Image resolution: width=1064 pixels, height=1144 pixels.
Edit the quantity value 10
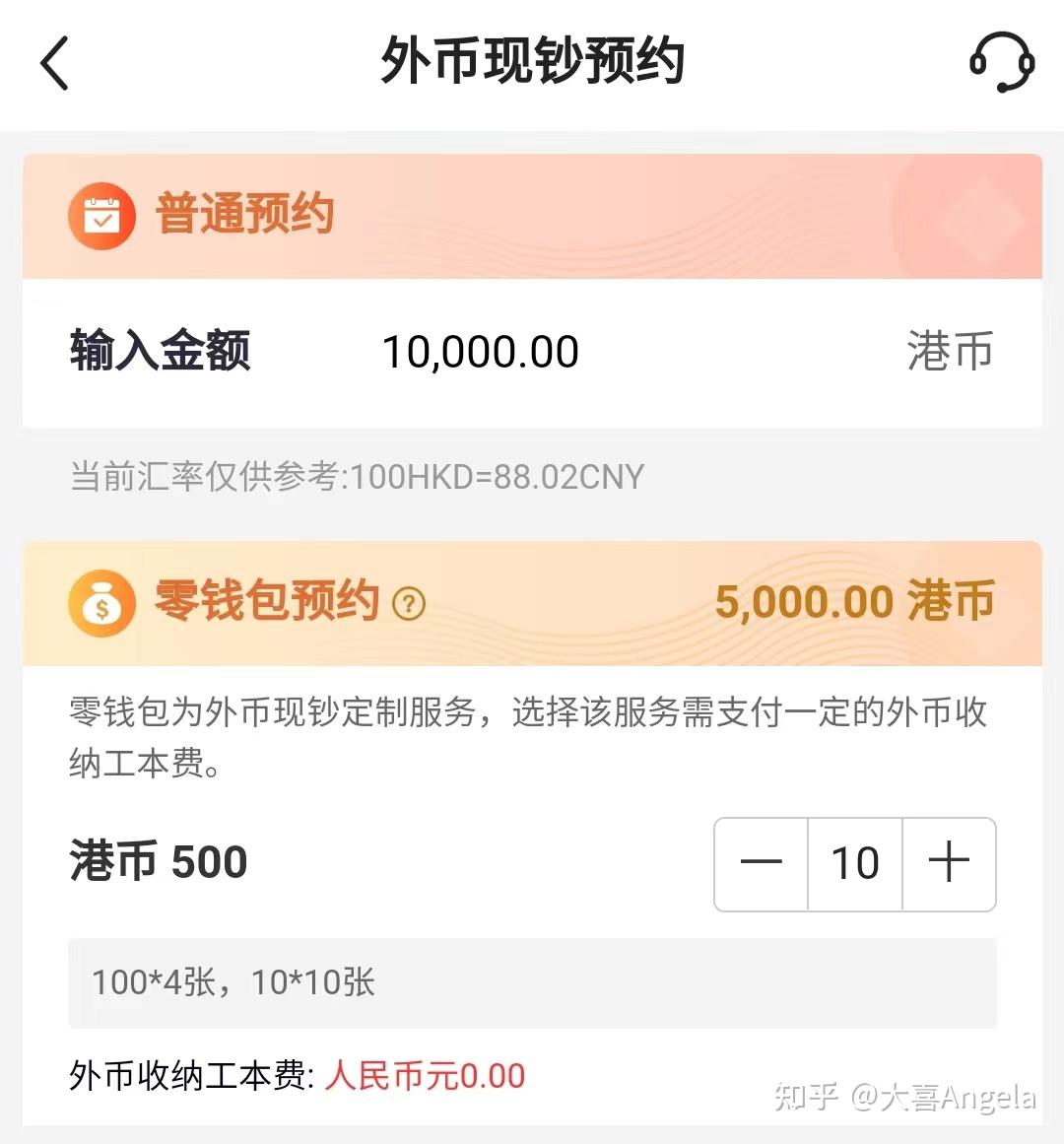click(854, 864)
